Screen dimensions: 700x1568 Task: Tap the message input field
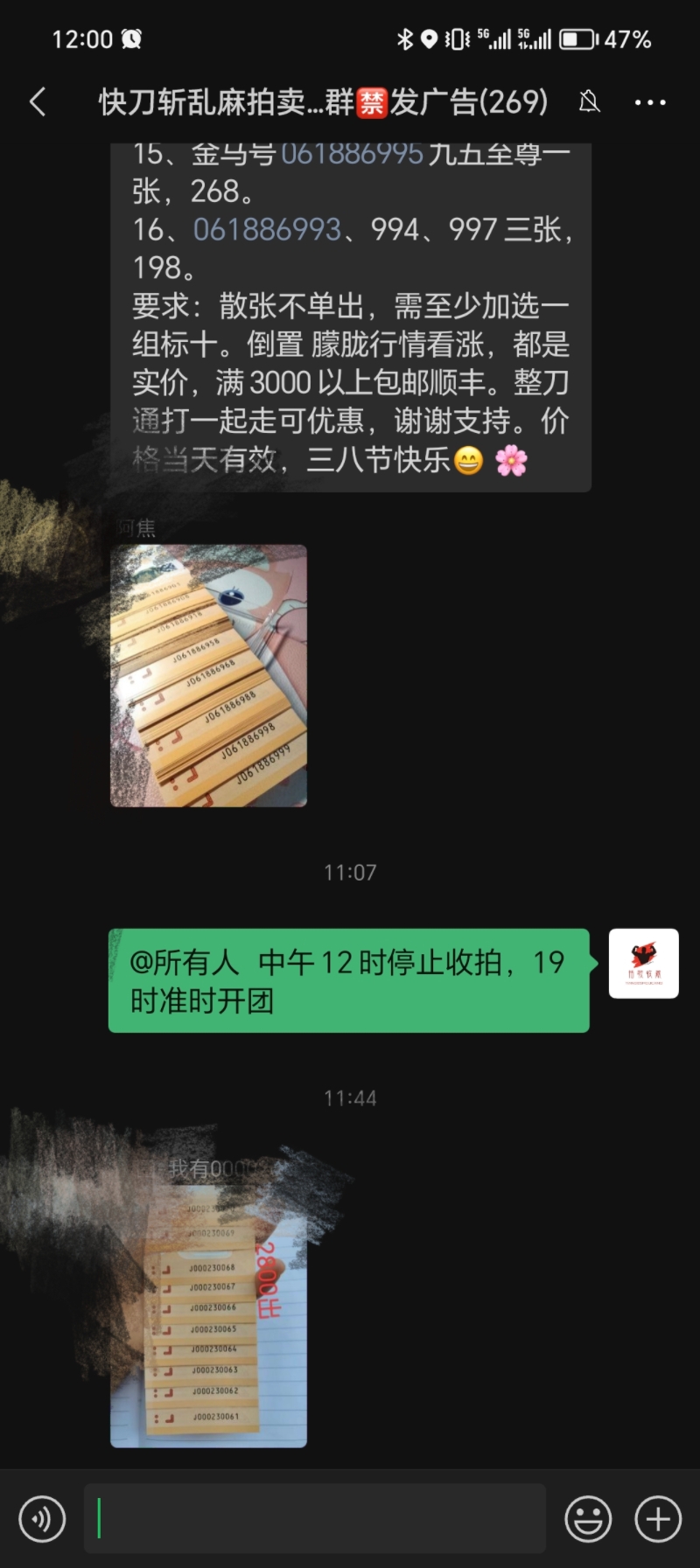pos(315,1518)
